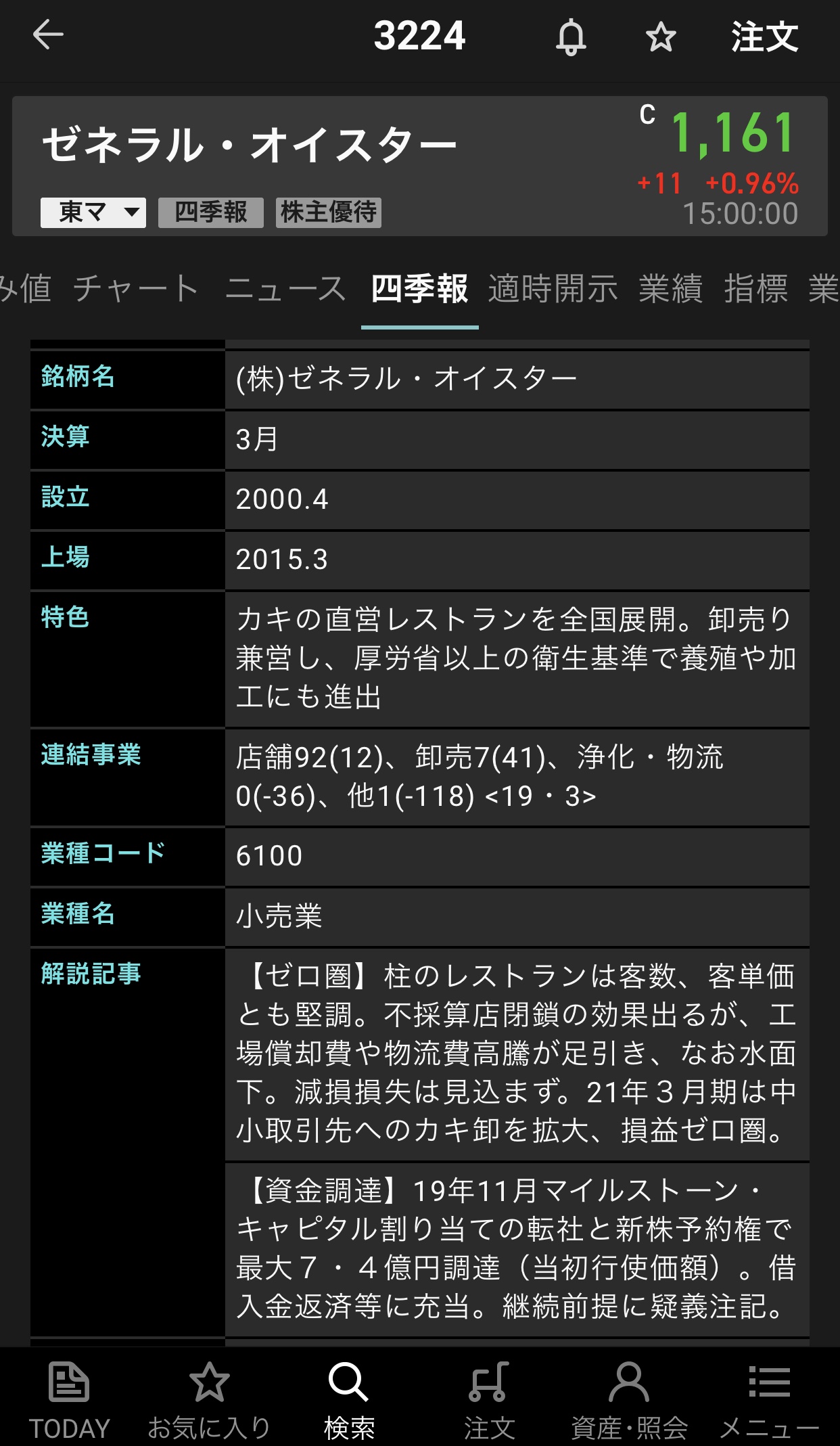Viewport: 840px width, 1446px height.
Task: Go back using the arrow icon
Action: coord(48,35)
